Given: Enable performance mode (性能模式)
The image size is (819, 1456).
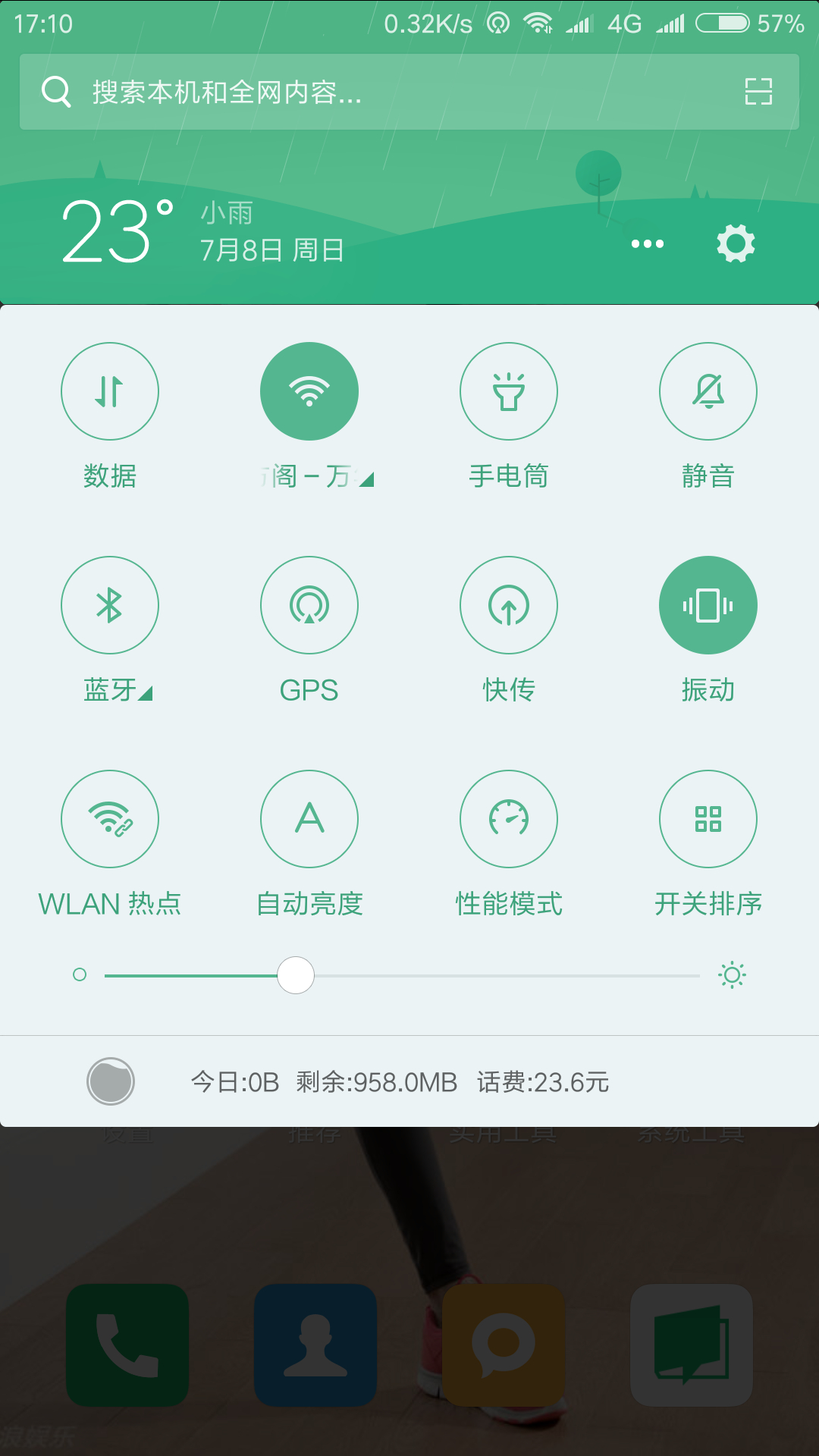Looking at the screenshot, I should point(509,819).
